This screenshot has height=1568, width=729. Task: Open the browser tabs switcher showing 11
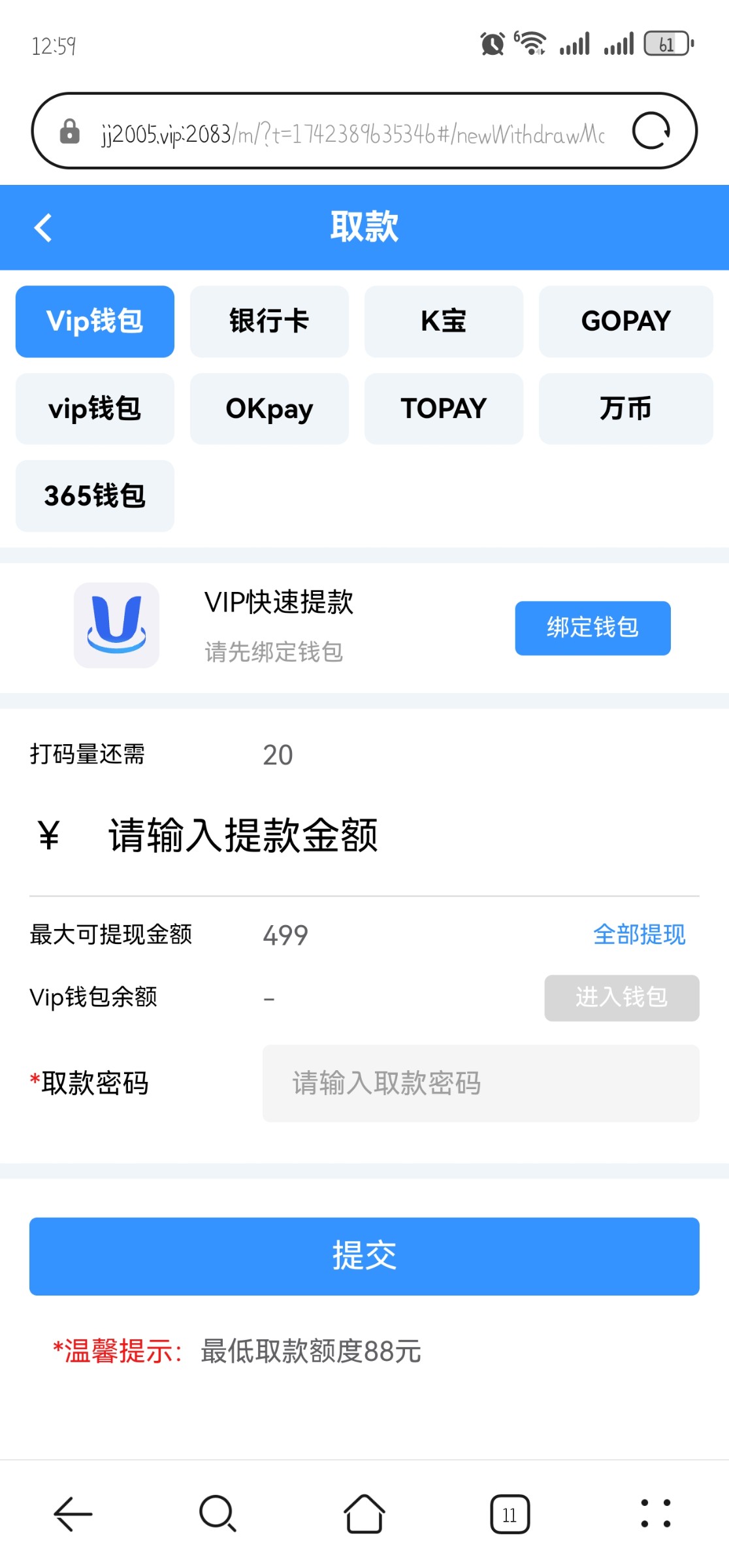(510, 1514)
